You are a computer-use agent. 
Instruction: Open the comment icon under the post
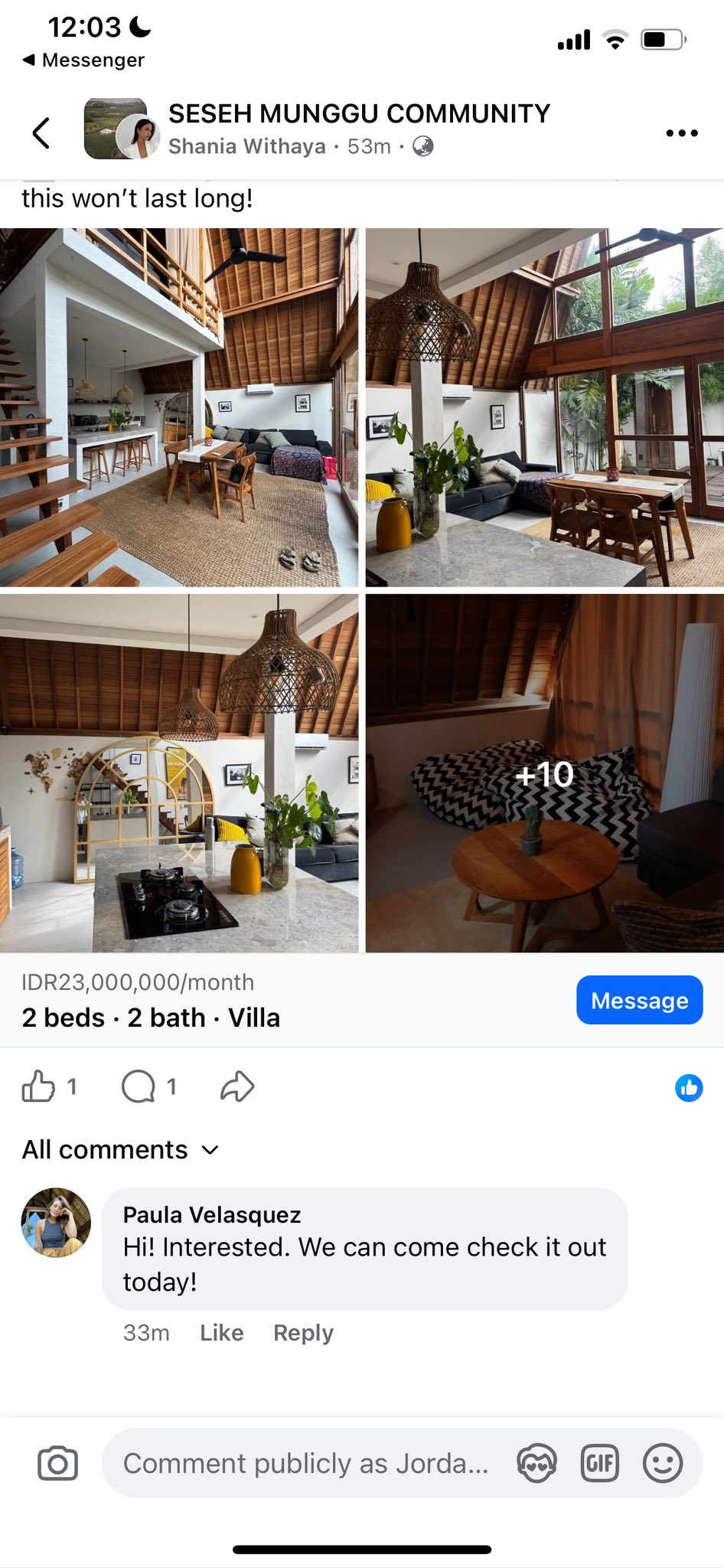pyautogui.click(x=139, y=1086)
